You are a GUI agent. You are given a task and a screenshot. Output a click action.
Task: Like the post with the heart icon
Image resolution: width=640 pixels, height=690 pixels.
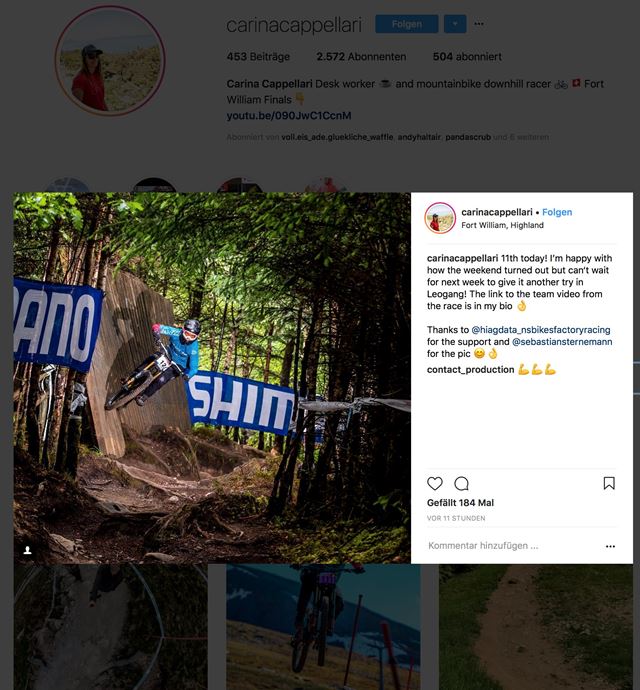[435, 483]
